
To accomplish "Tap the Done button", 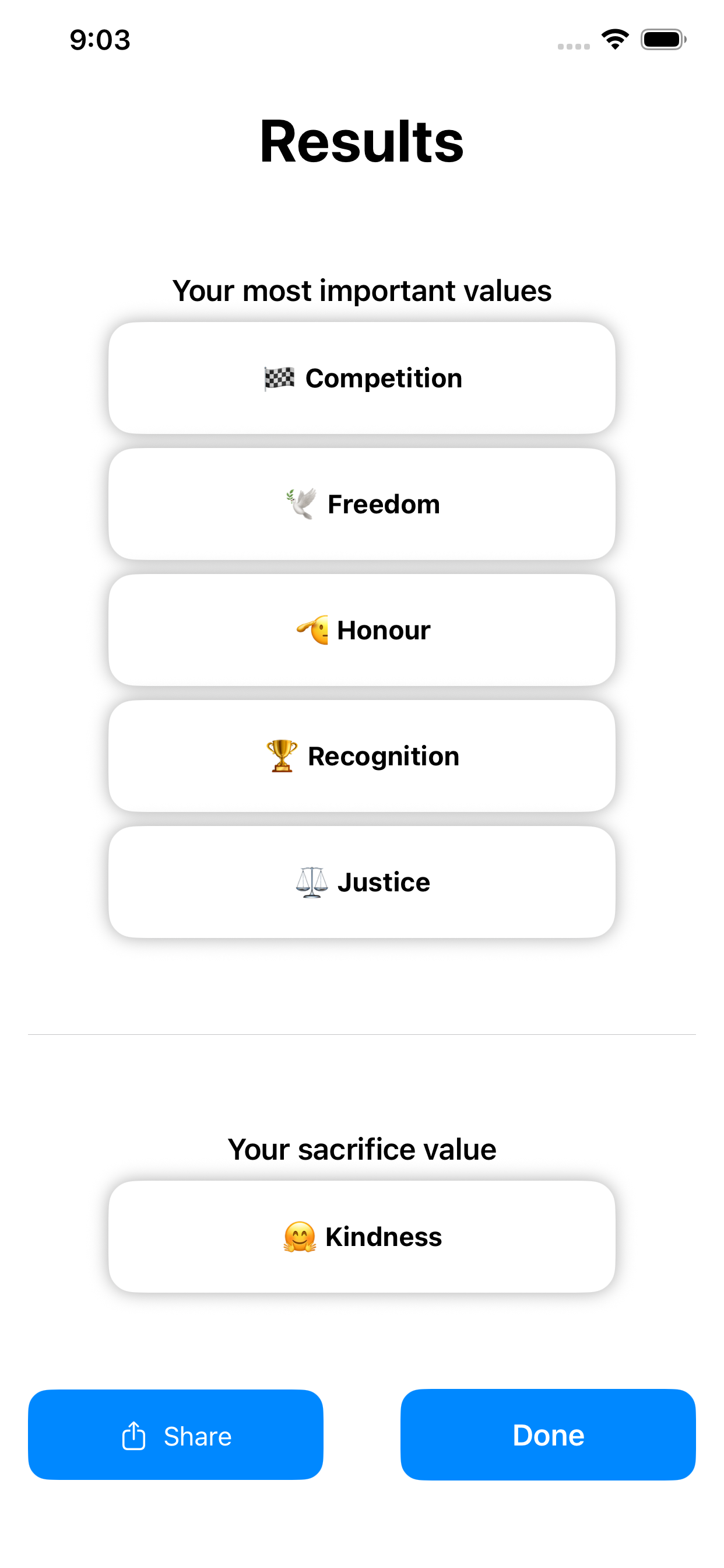I will tap(547, 1434).
